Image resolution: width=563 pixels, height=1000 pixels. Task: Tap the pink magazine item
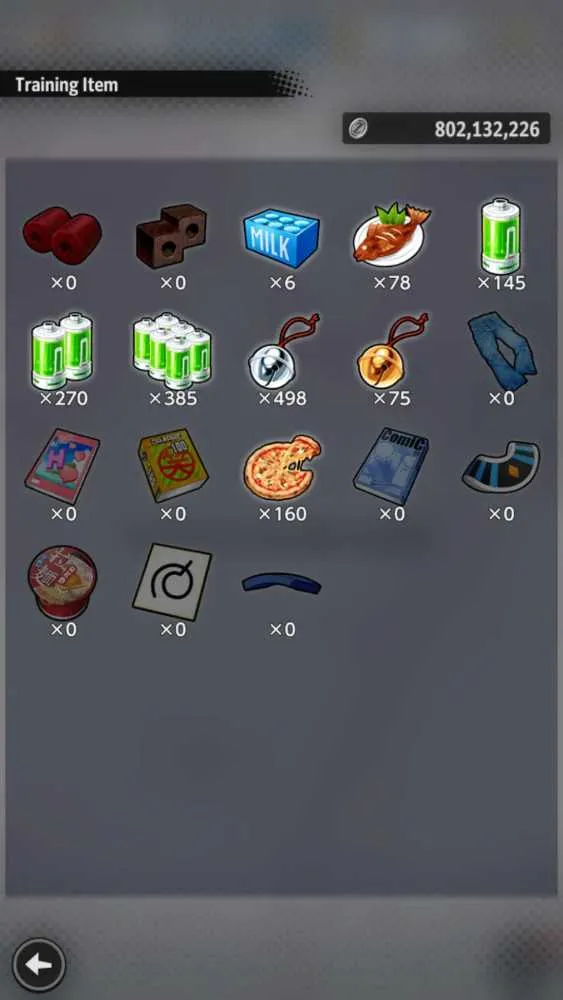coord(62,466)
